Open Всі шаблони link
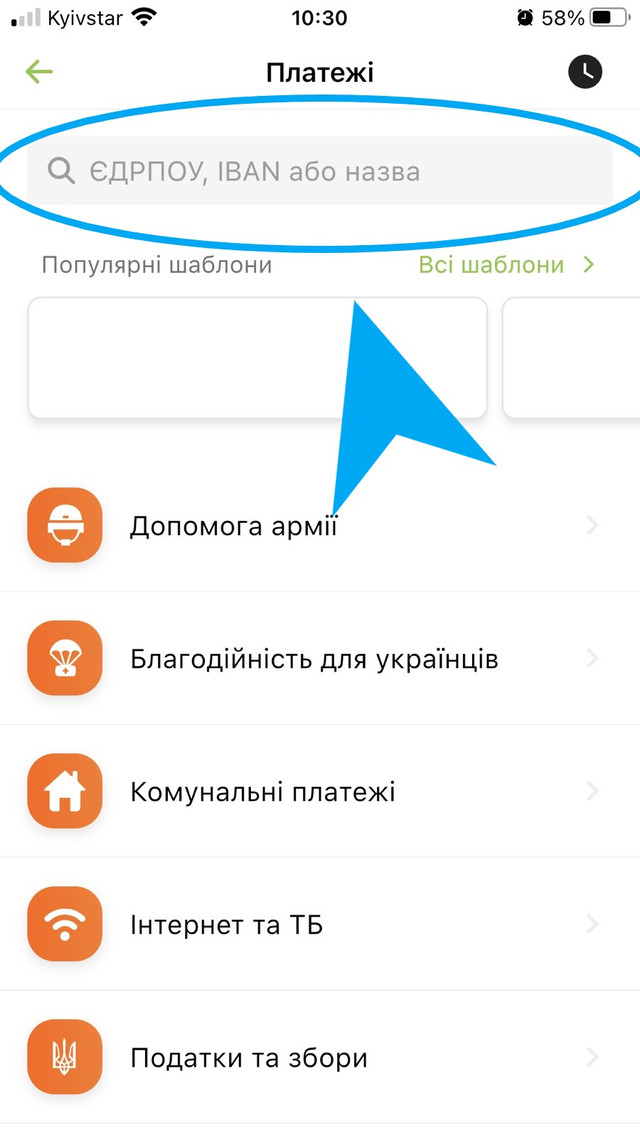The height and width of the screenshot is (1137, 640). 506,265
